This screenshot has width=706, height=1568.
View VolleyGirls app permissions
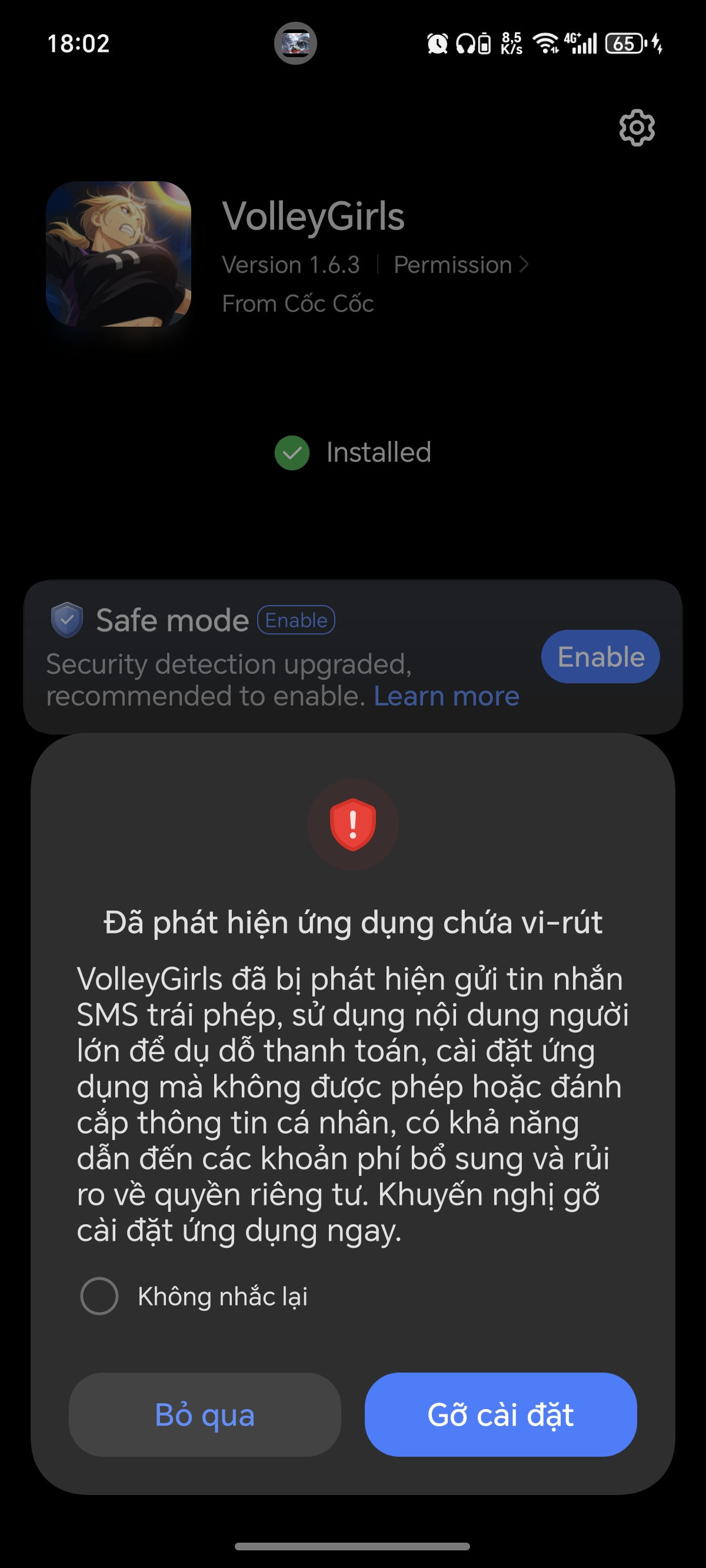[460, 265]
